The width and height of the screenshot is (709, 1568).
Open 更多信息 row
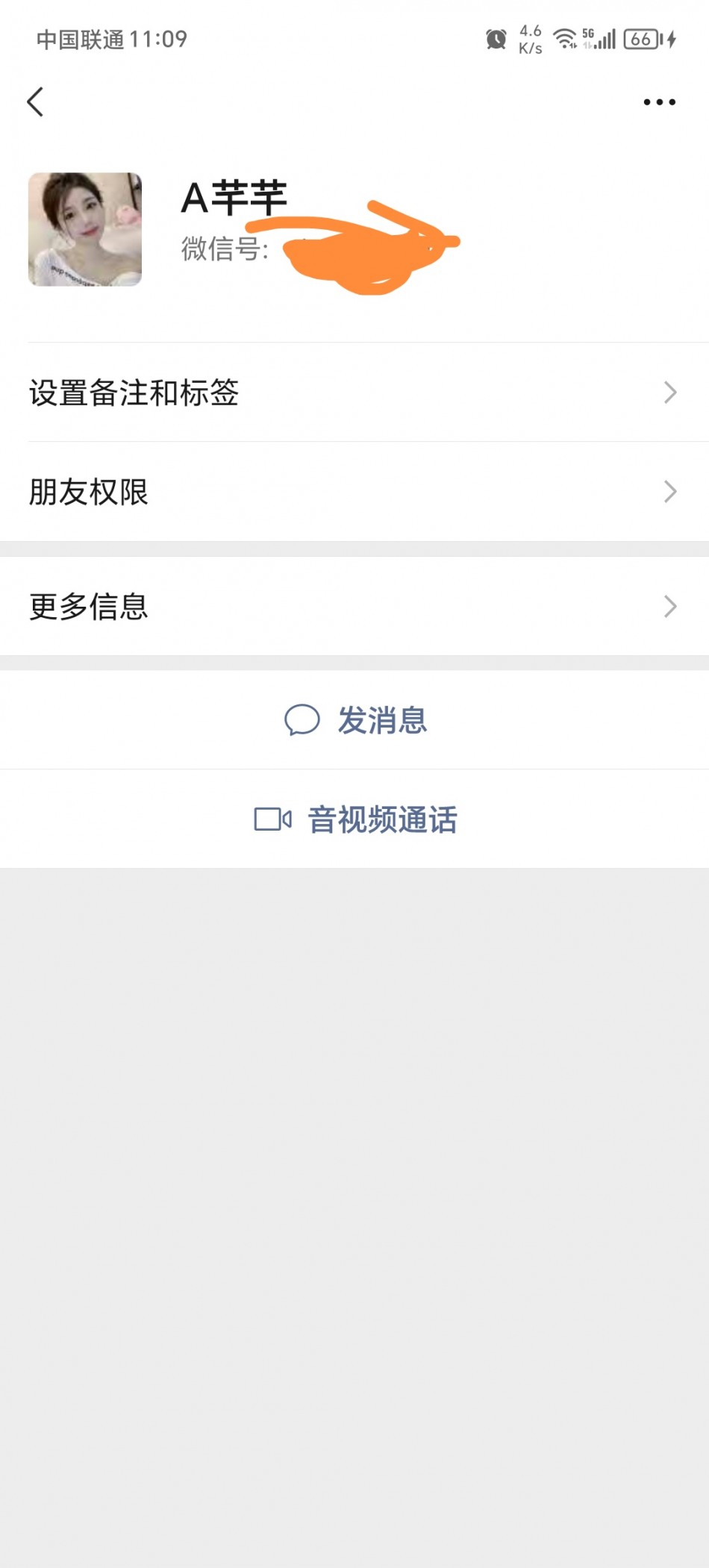coord(354,606)
